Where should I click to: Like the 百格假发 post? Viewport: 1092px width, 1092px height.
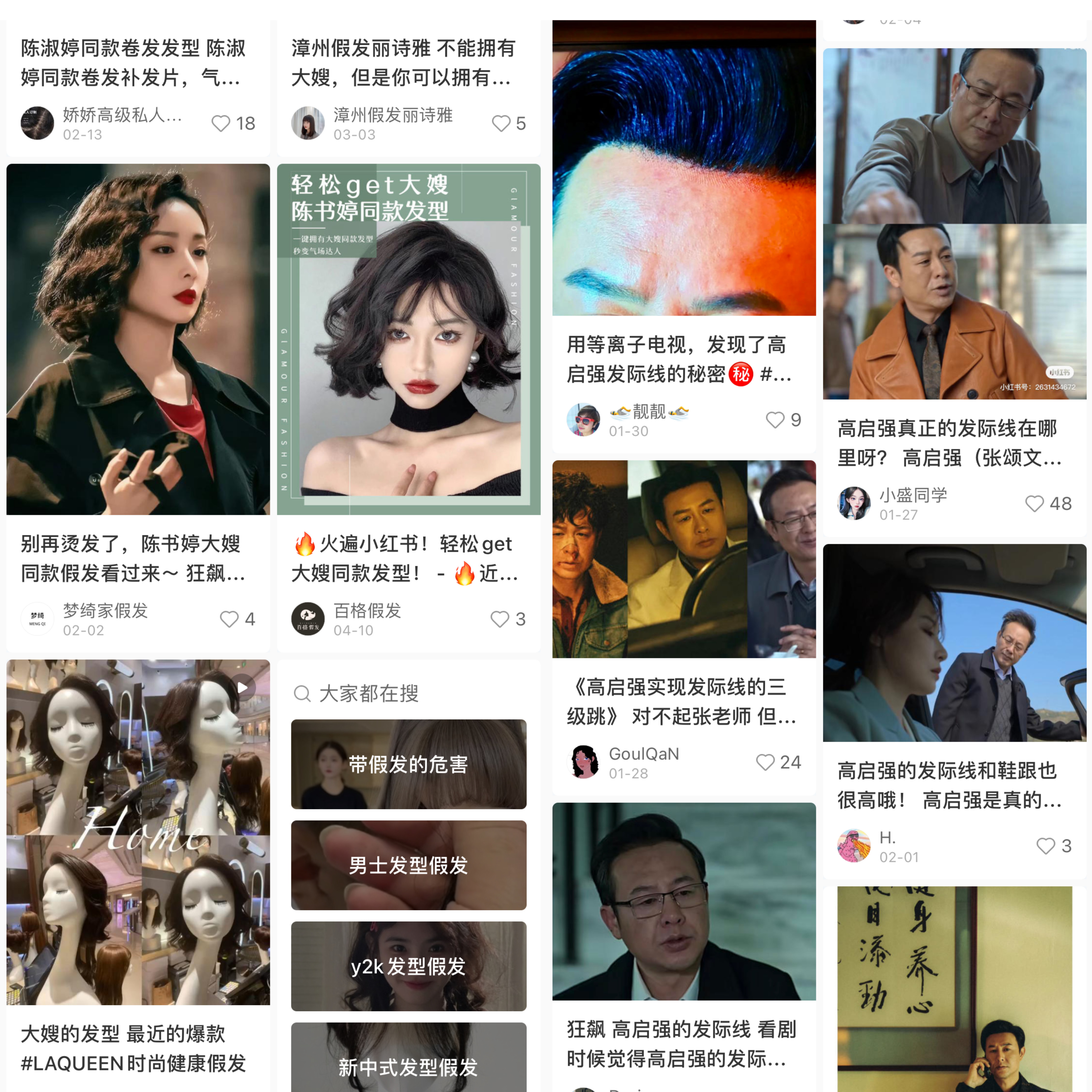[499, 619]
